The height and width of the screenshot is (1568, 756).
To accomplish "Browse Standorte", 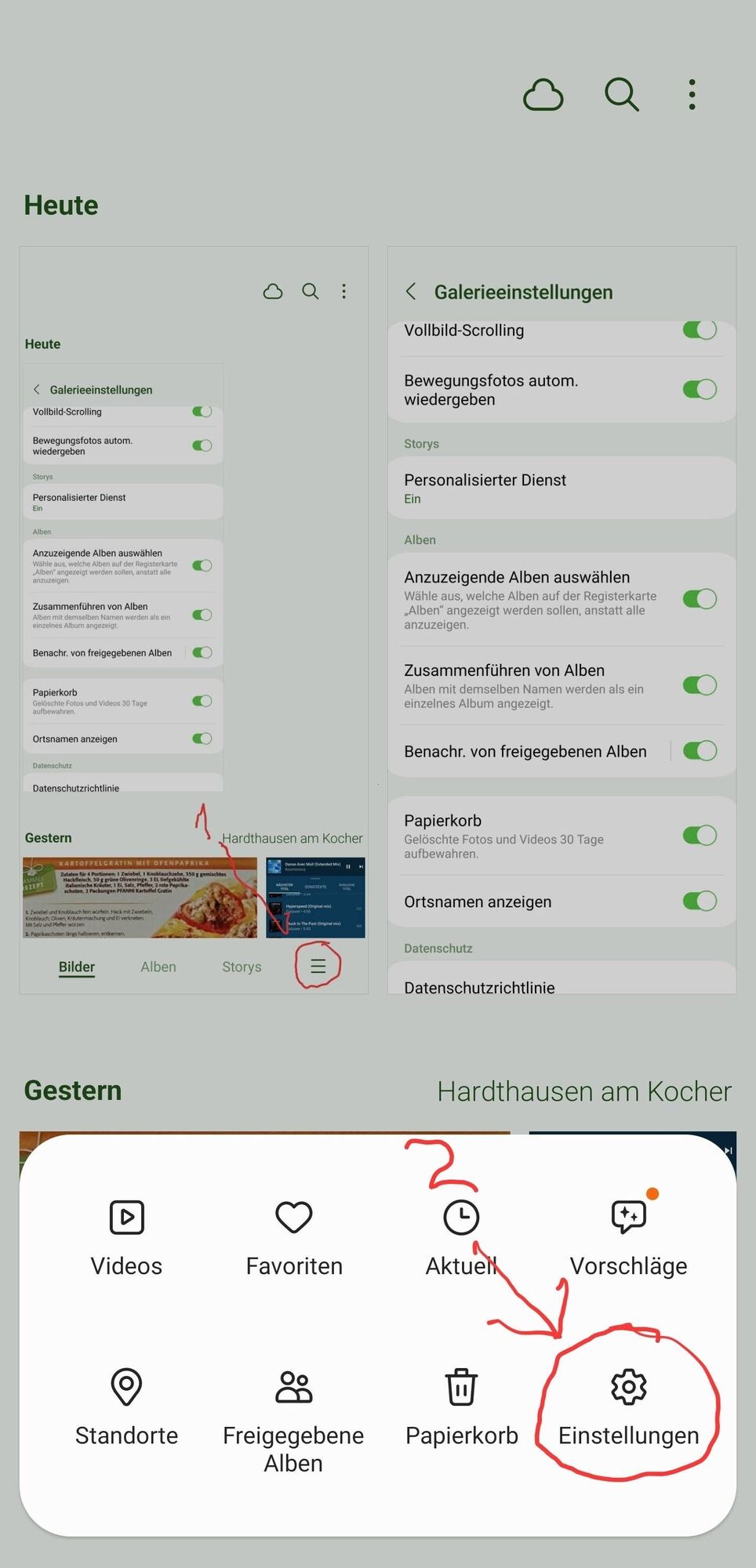I will tap(126, 1406).
